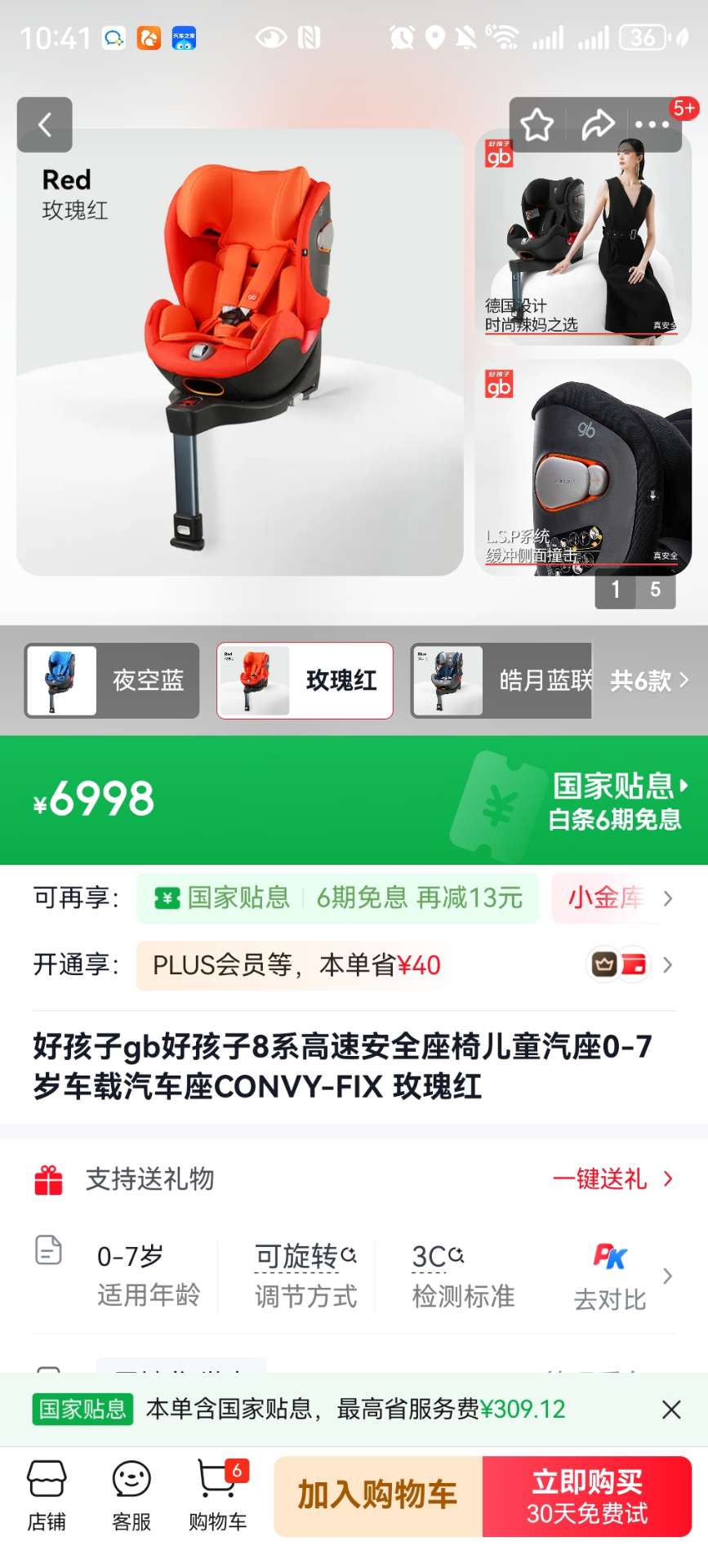Viewport: 708px width, 1568px height.
Task: Open 国家贴息 白条6期免息 offer
Action: point(617,801)
